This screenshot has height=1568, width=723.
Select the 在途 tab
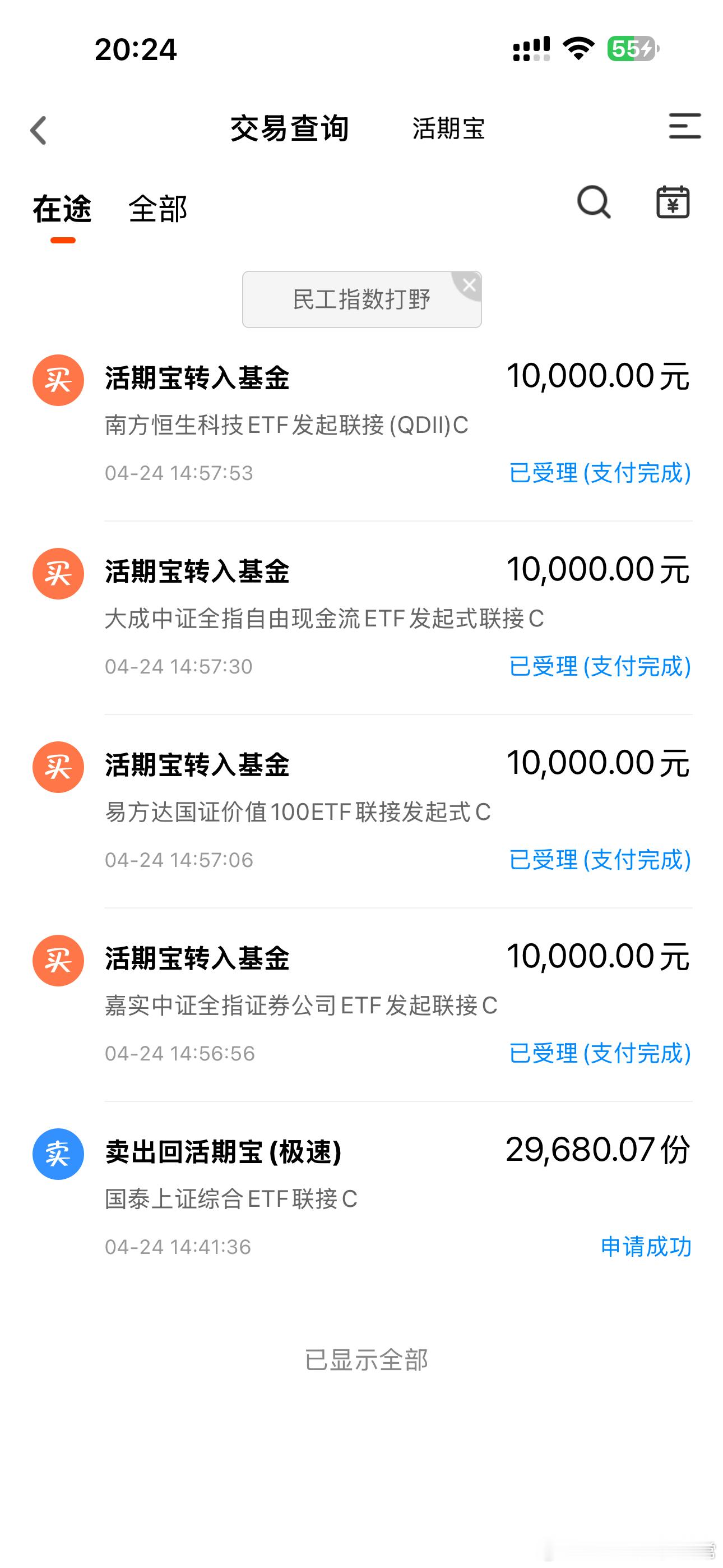pos(62,209)
